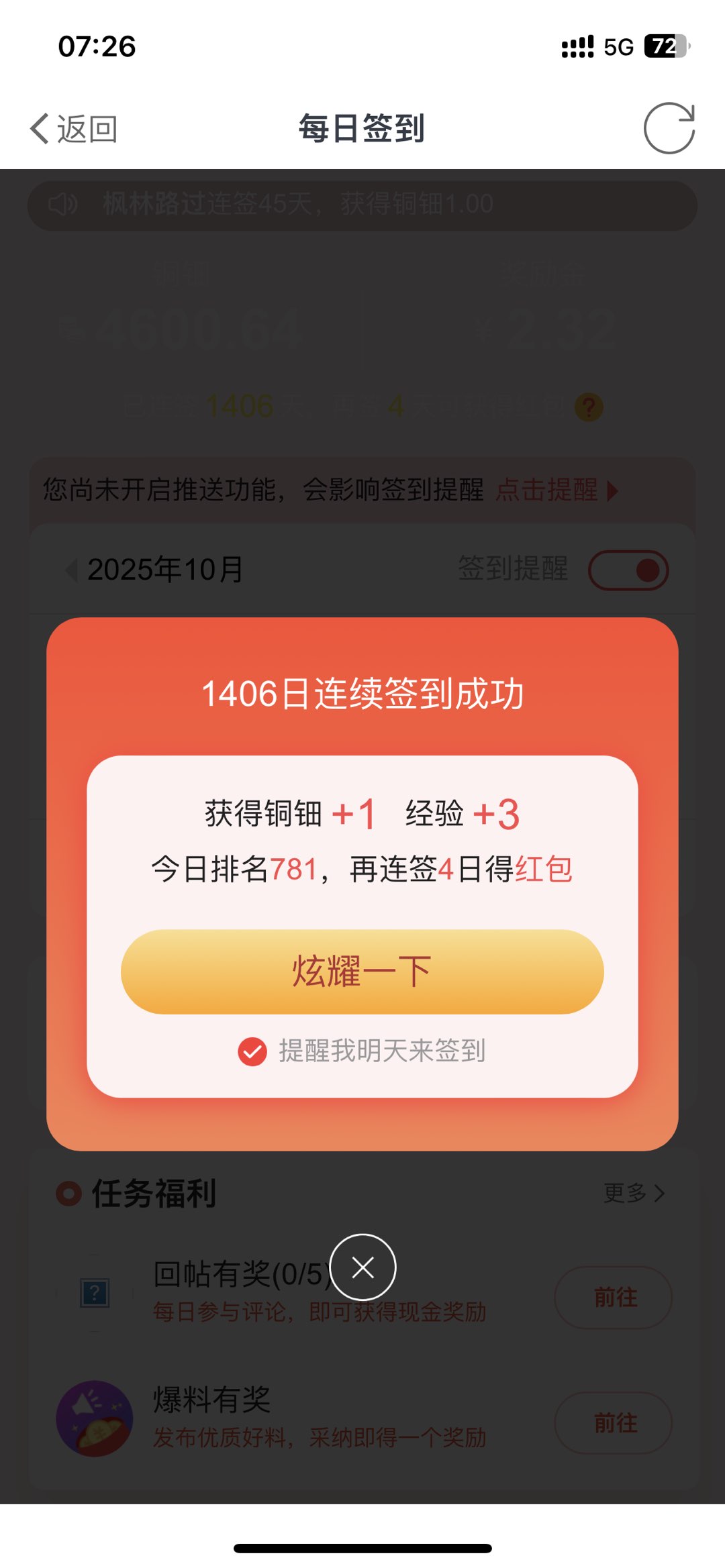The image size is (725, 1568).
Task: Refresh the 每日签到 page
Action: click(669, 128)
